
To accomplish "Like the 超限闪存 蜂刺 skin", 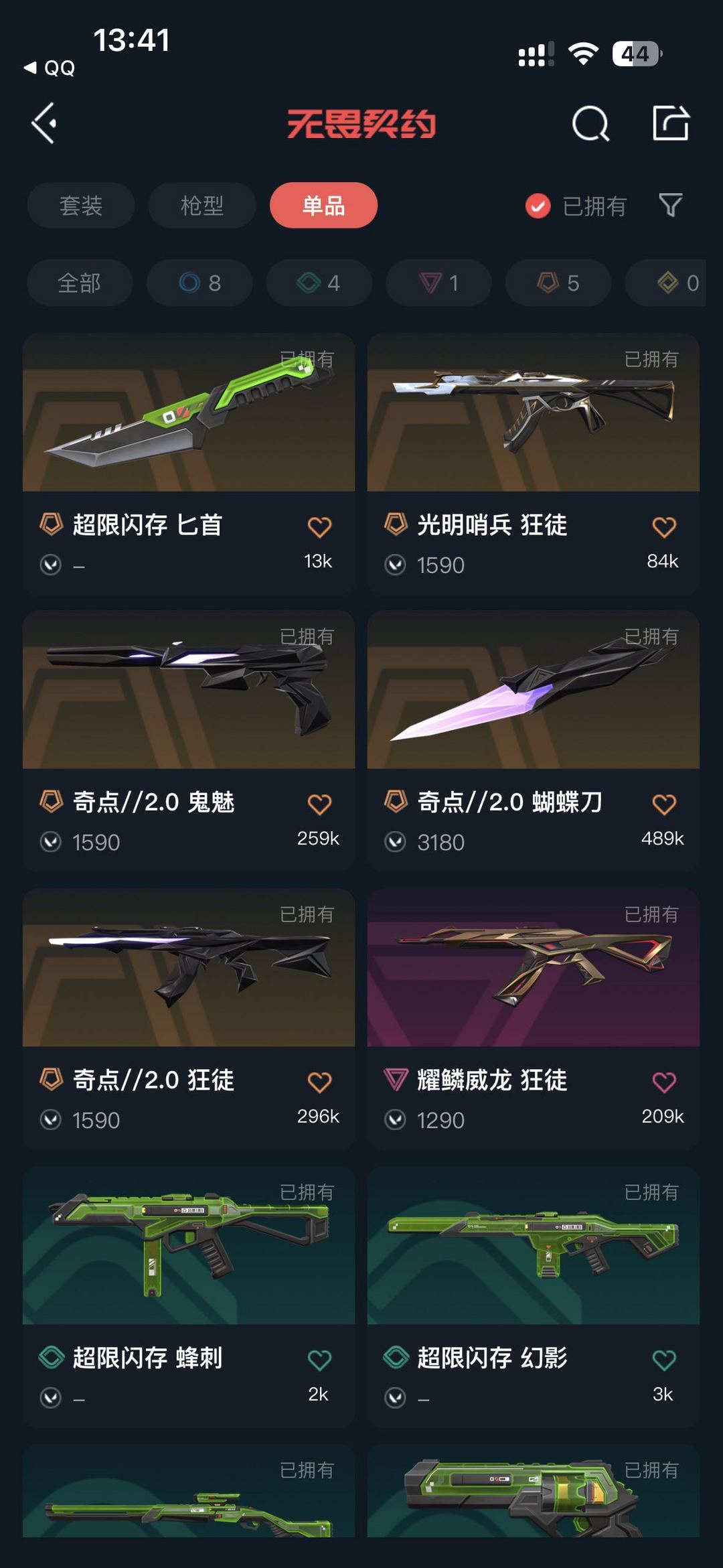I will (x=319, y=1360).
